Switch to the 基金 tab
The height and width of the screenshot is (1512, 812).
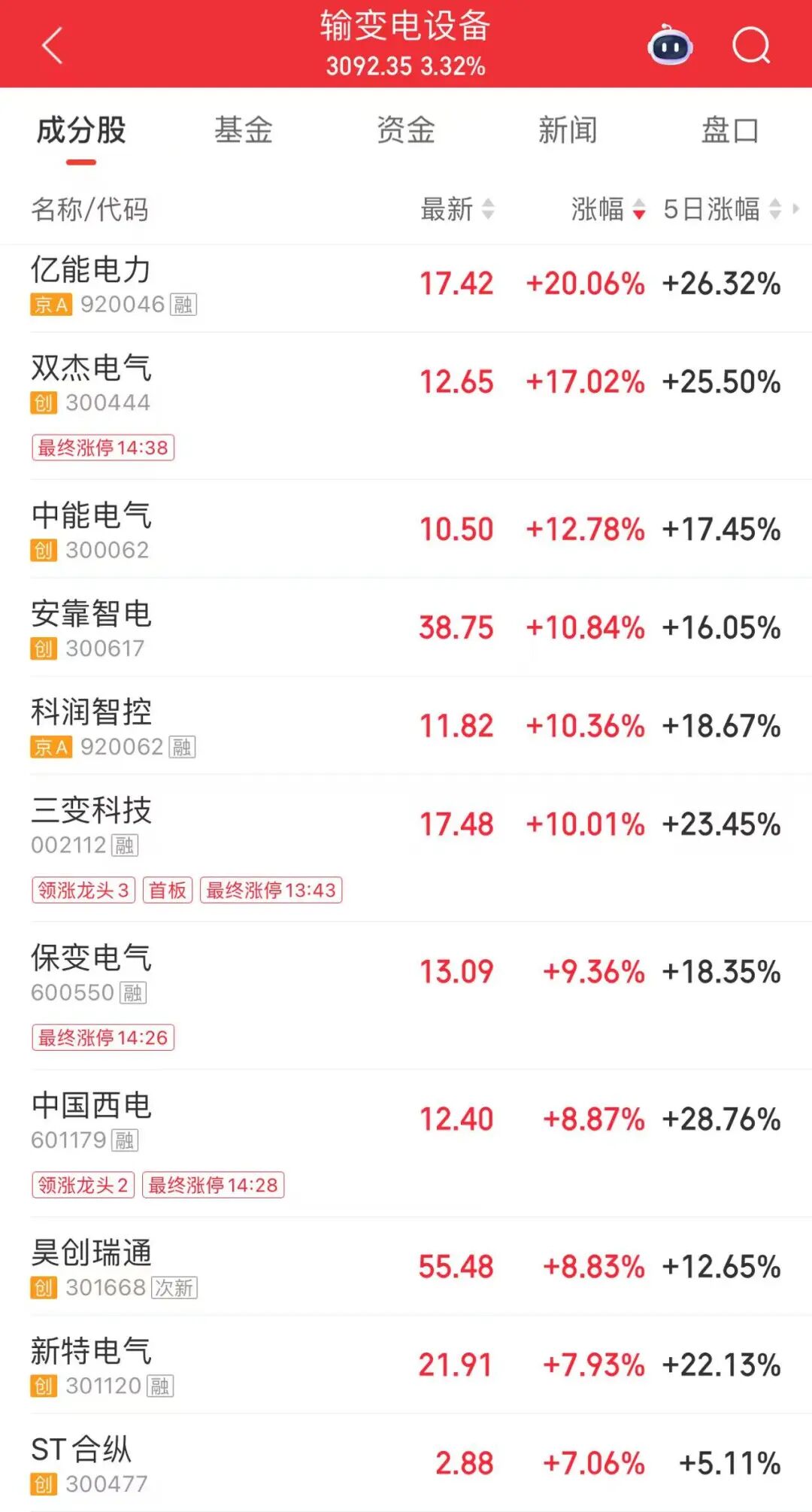(243, 130)
